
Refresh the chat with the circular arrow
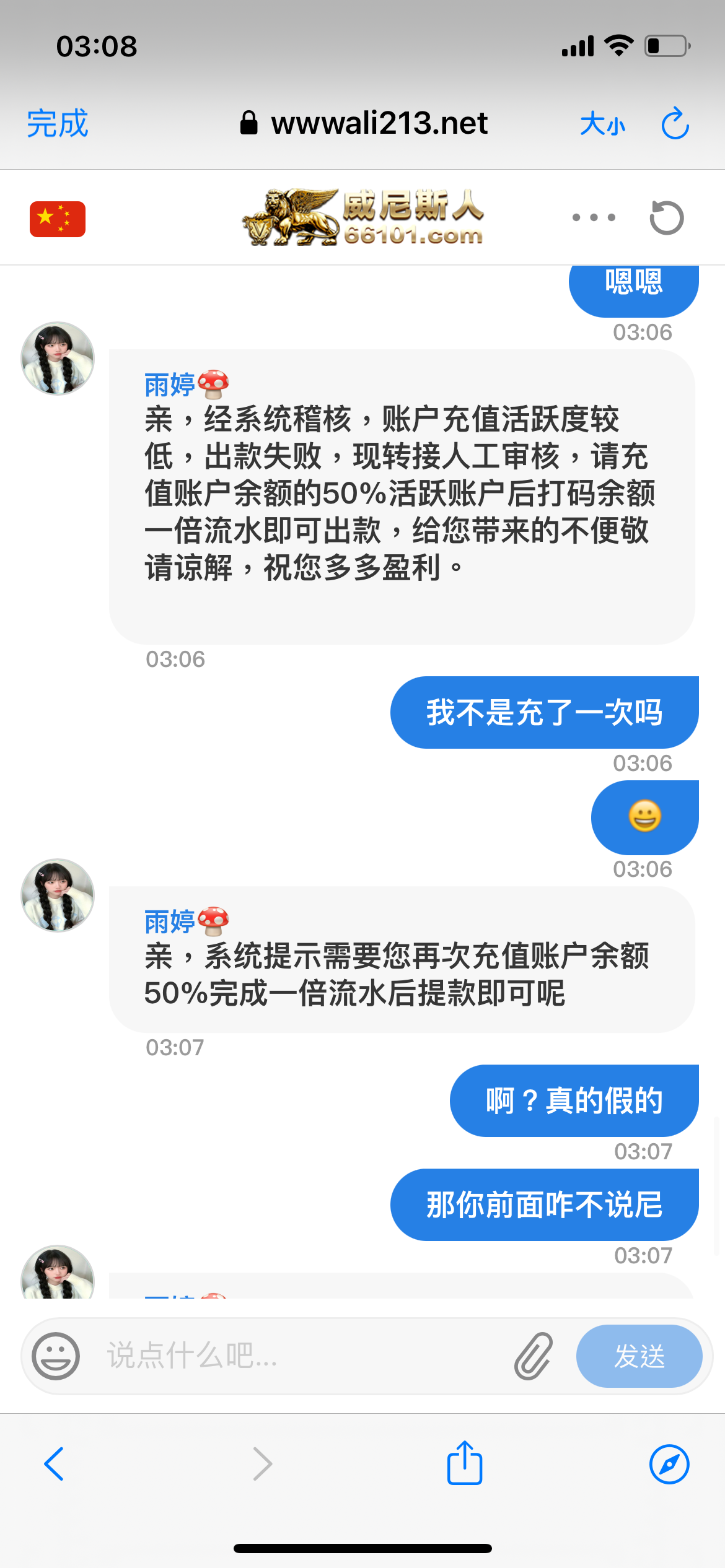667,217
